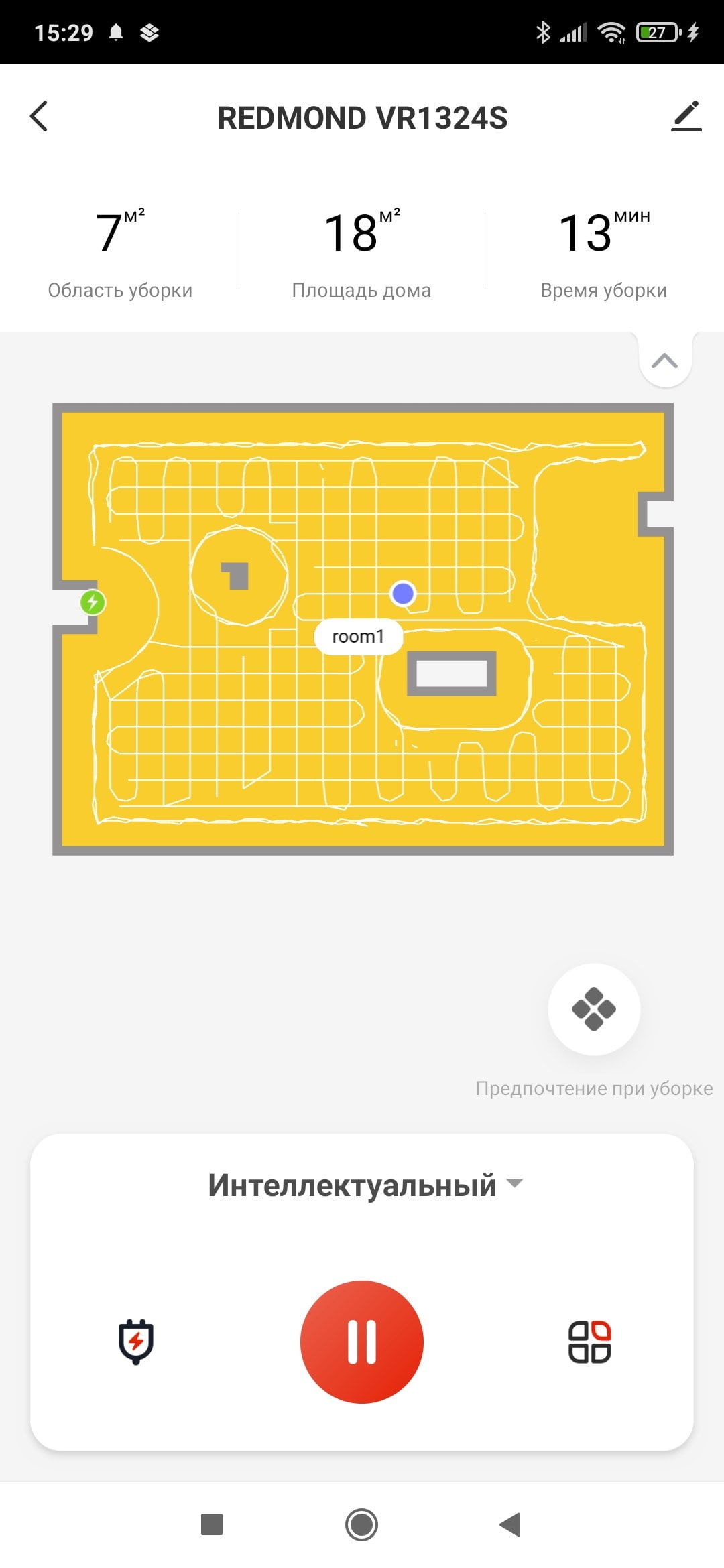The height and width of the screenshot is (1568, 724).
Task: Open the room selection grid icon
Action: [x=589, y=1342]
